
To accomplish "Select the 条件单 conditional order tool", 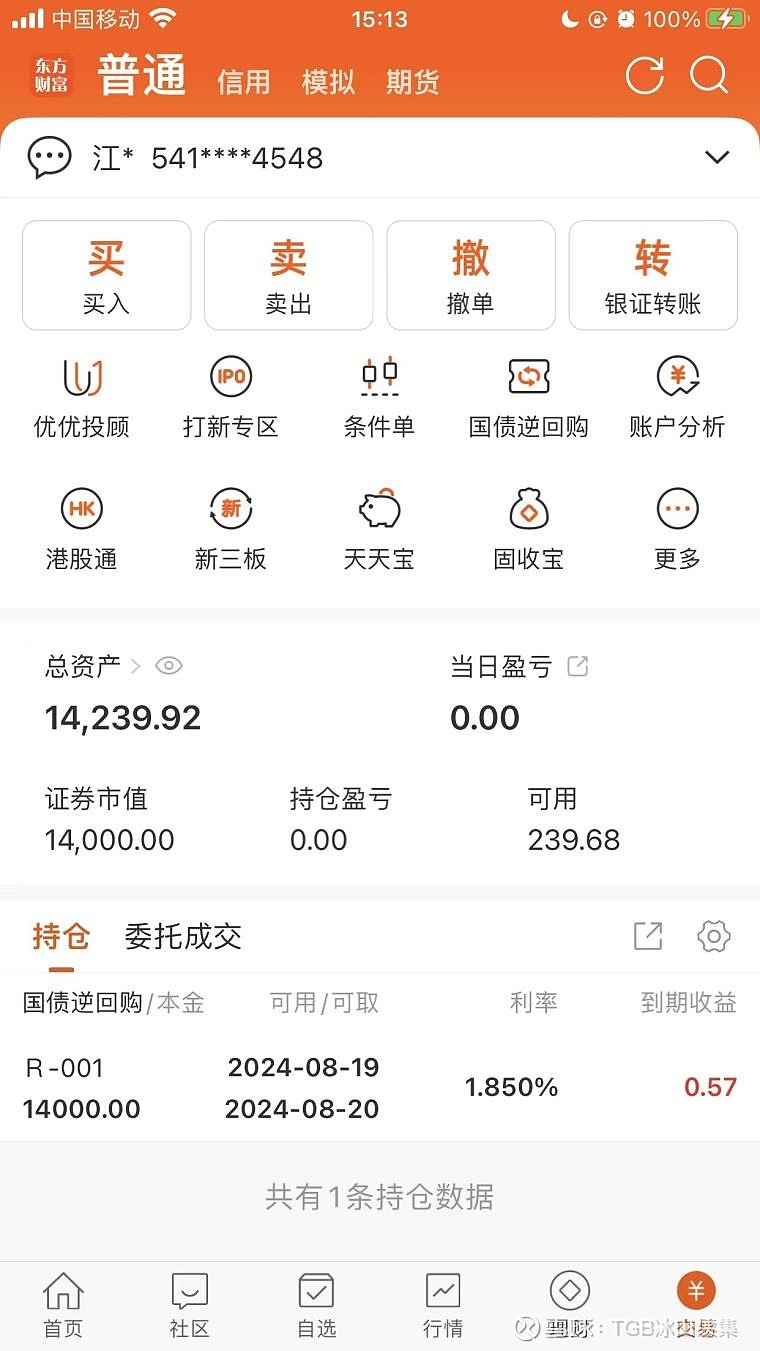I will (379, 395).
